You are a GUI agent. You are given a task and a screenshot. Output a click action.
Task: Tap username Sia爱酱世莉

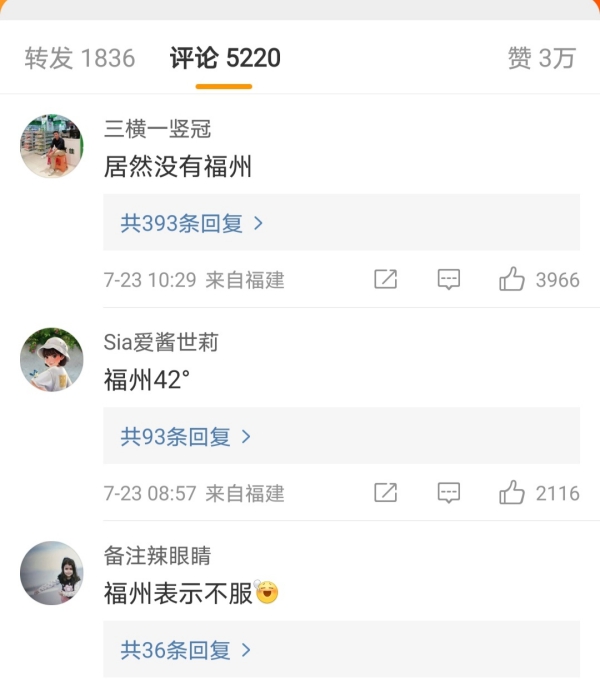point(161,342)
